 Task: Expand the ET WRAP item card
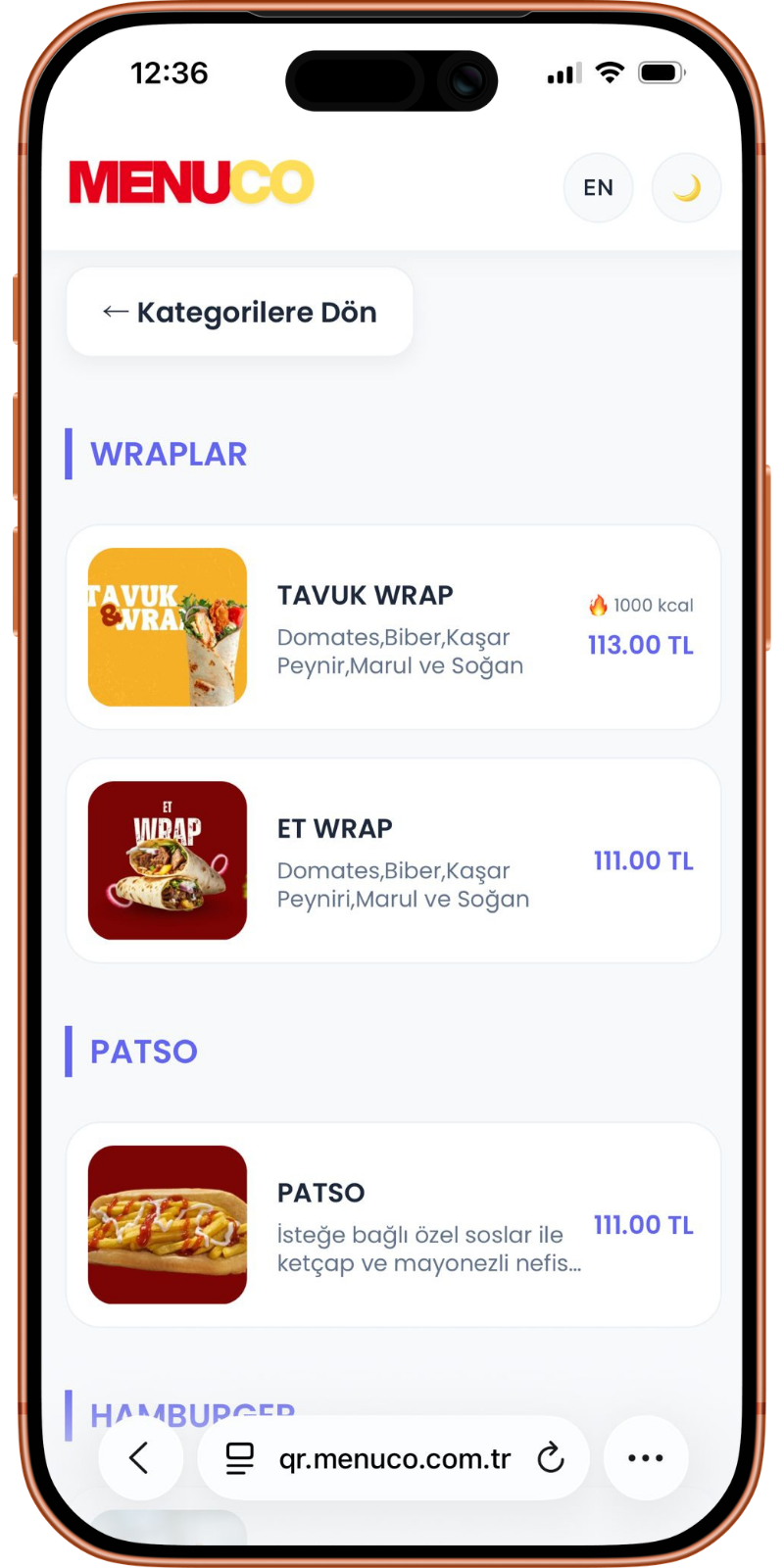pos(392,860)
